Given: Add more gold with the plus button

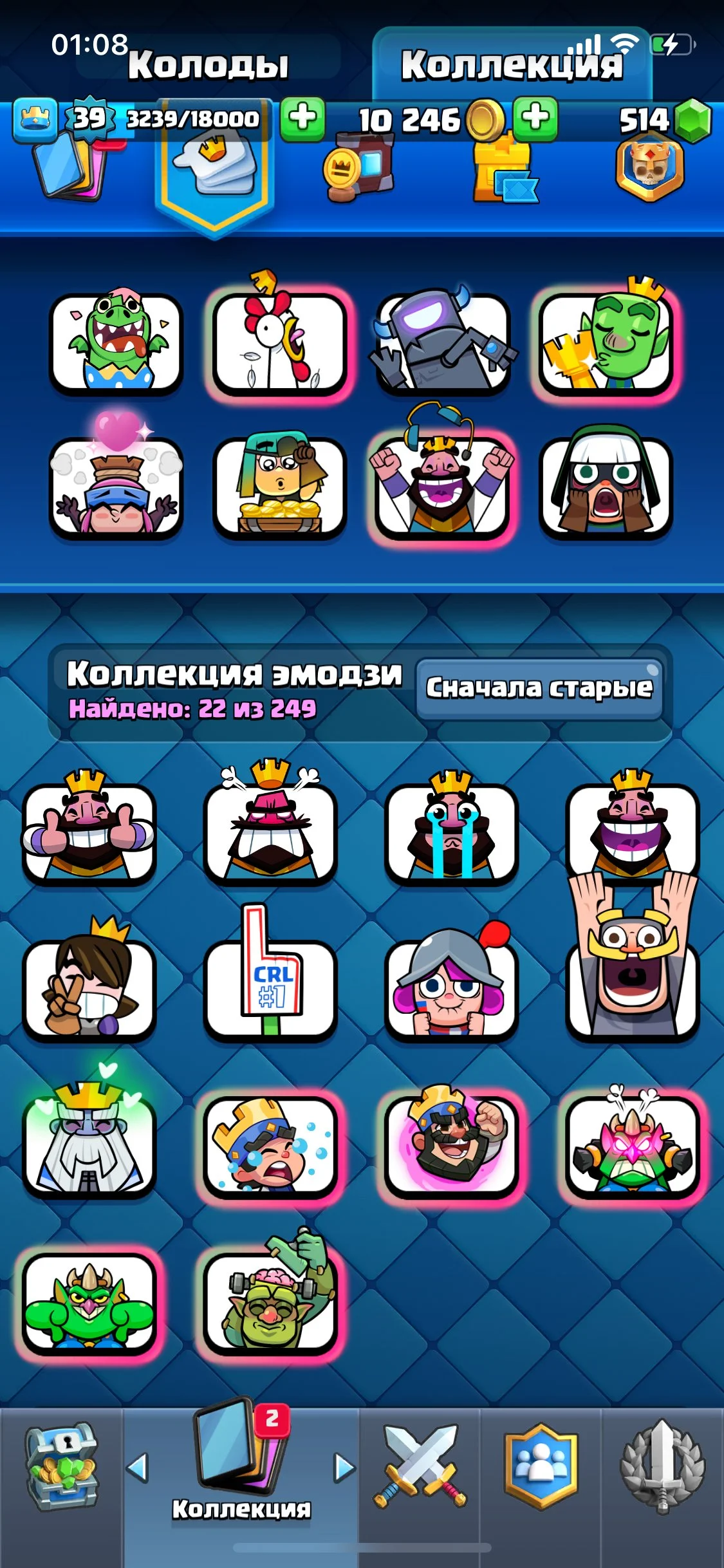Looking at the screenshot, I should 535,119.
